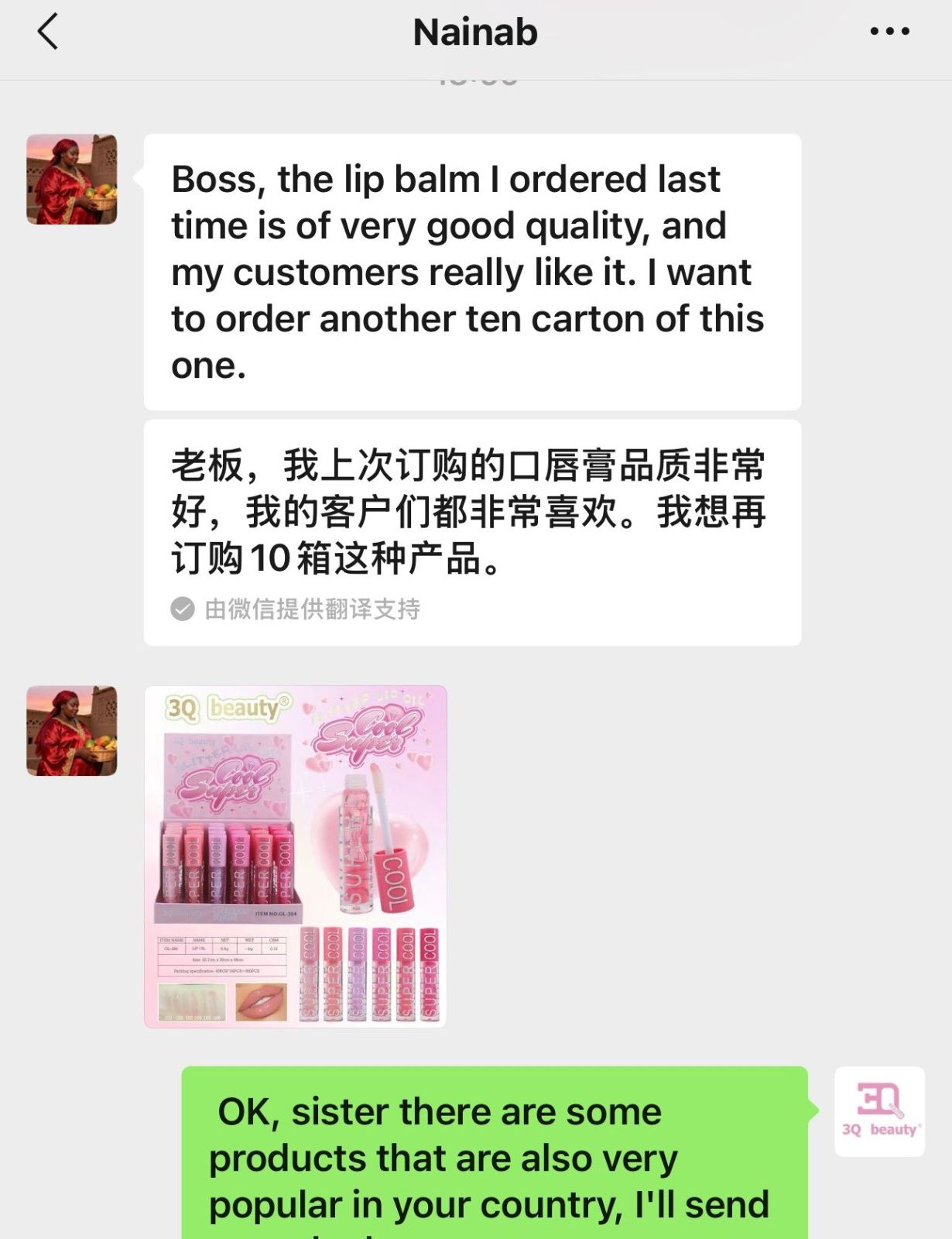Go back to the chat list
952x1239 pixels.
click(x=48, y=33)
